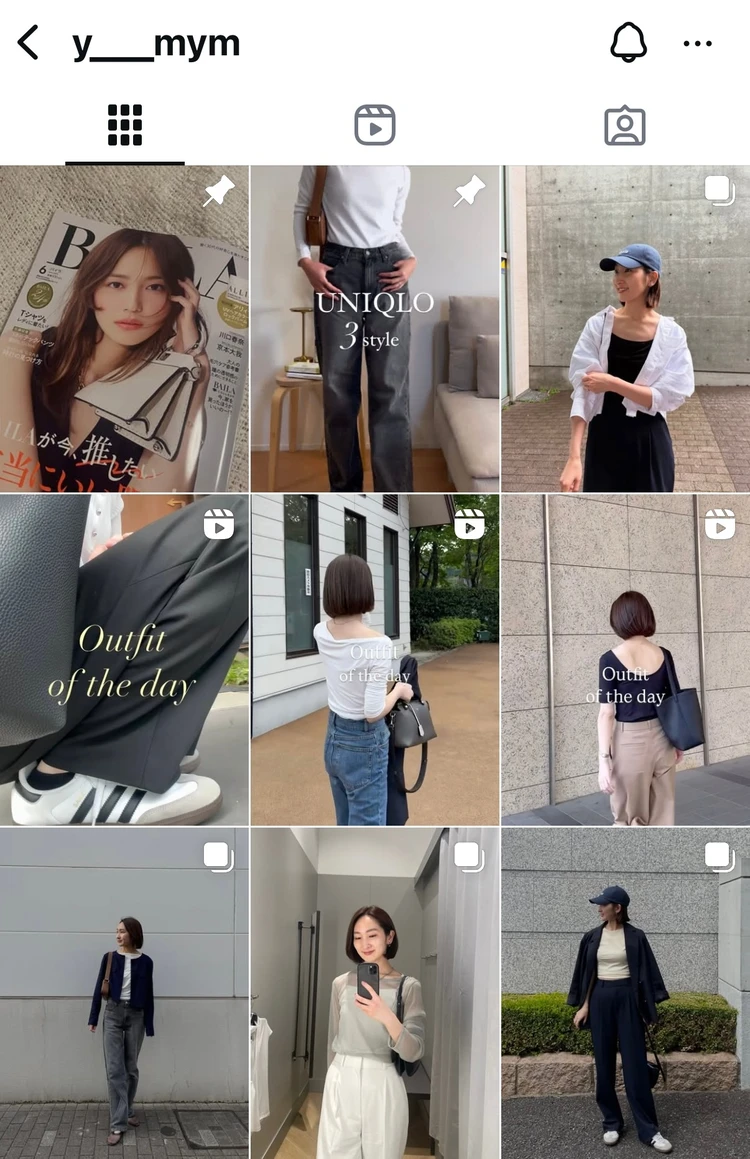Switch to the tagged photos tab
This screenshot has width=750, height=1159.
tap(625, 126)
